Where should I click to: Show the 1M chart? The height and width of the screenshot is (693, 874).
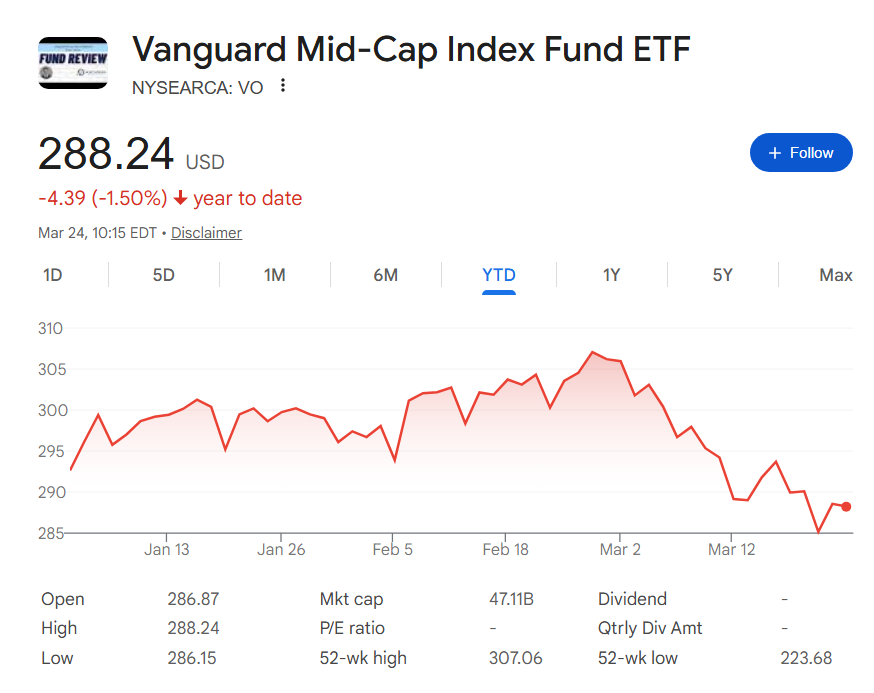click(275, 275)
